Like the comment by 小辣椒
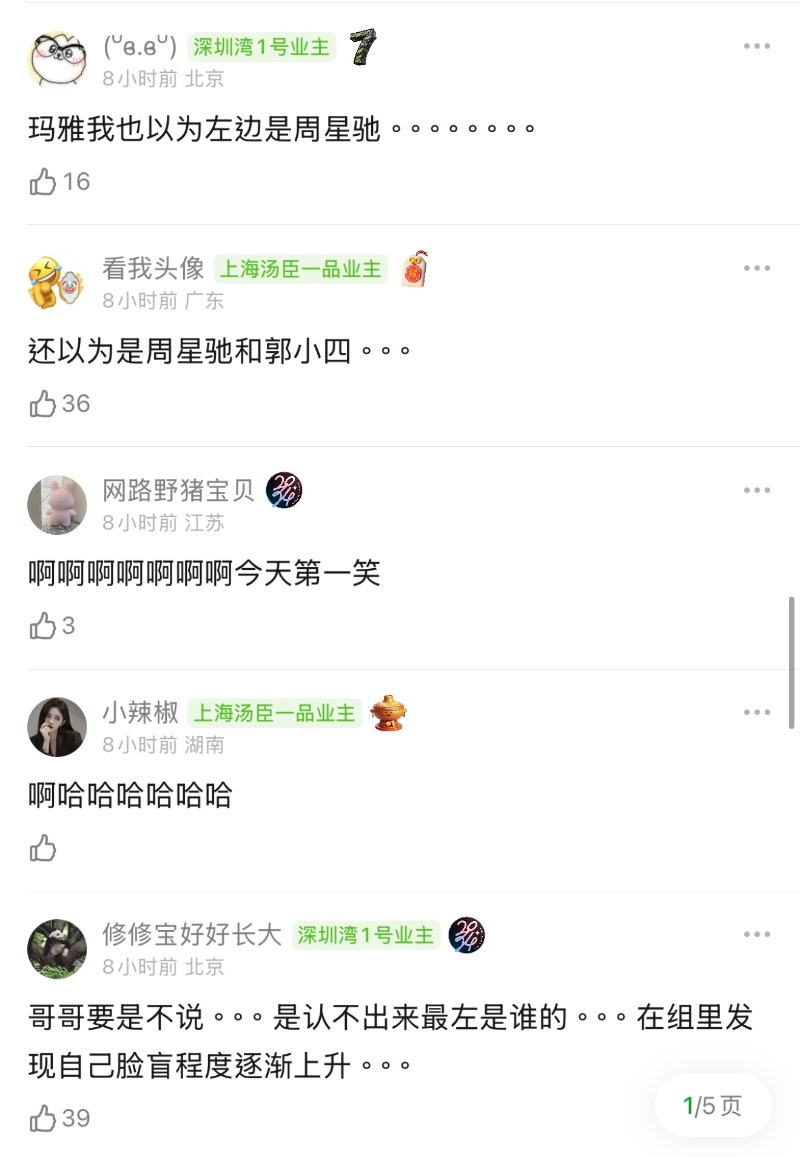 43,849
